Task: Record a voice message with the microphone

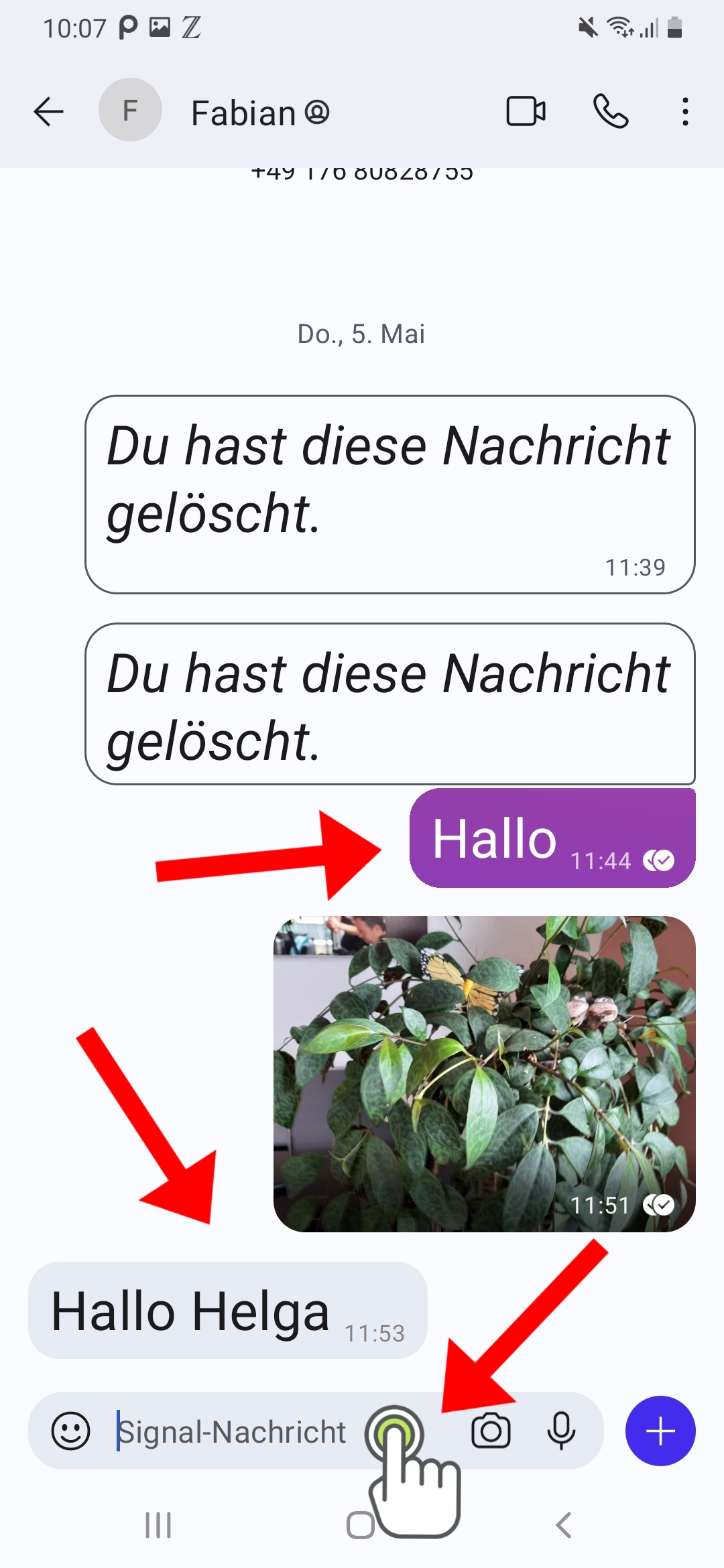Action: [561, 1431]
